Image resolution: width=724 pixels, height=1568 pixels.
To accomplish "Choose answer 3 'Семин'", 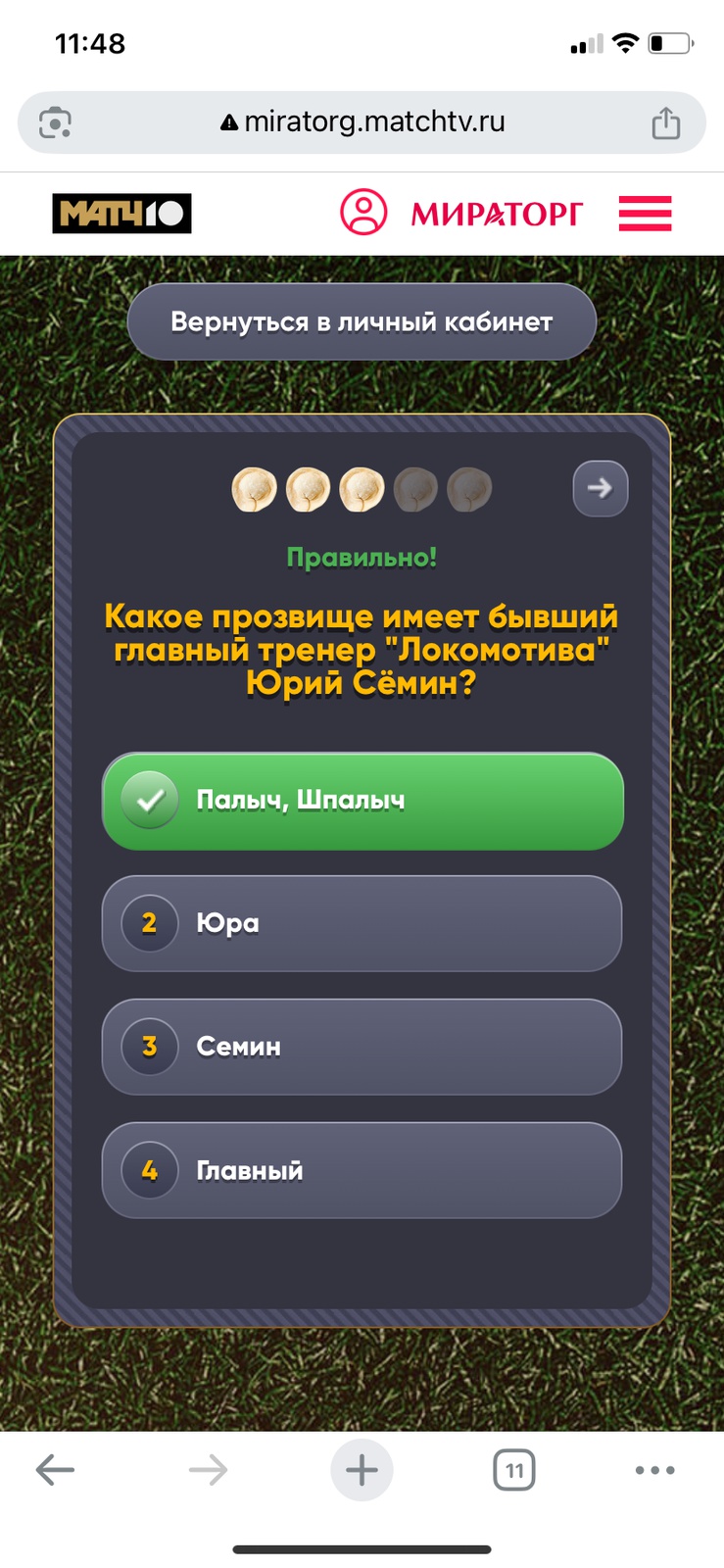I will tap(362, 1047).
